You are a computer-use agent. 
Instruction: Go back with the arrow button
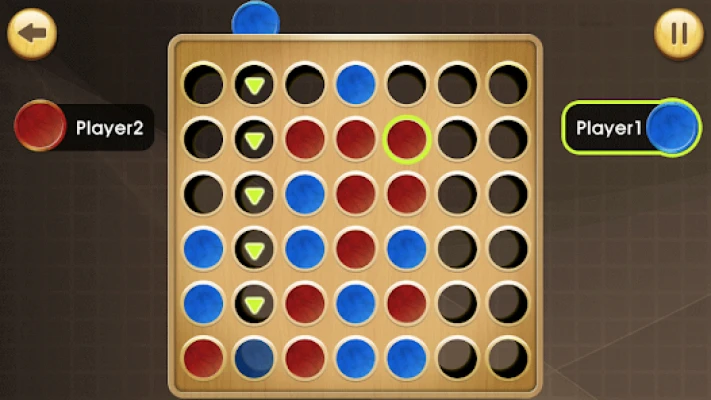(x=32, y=33)
